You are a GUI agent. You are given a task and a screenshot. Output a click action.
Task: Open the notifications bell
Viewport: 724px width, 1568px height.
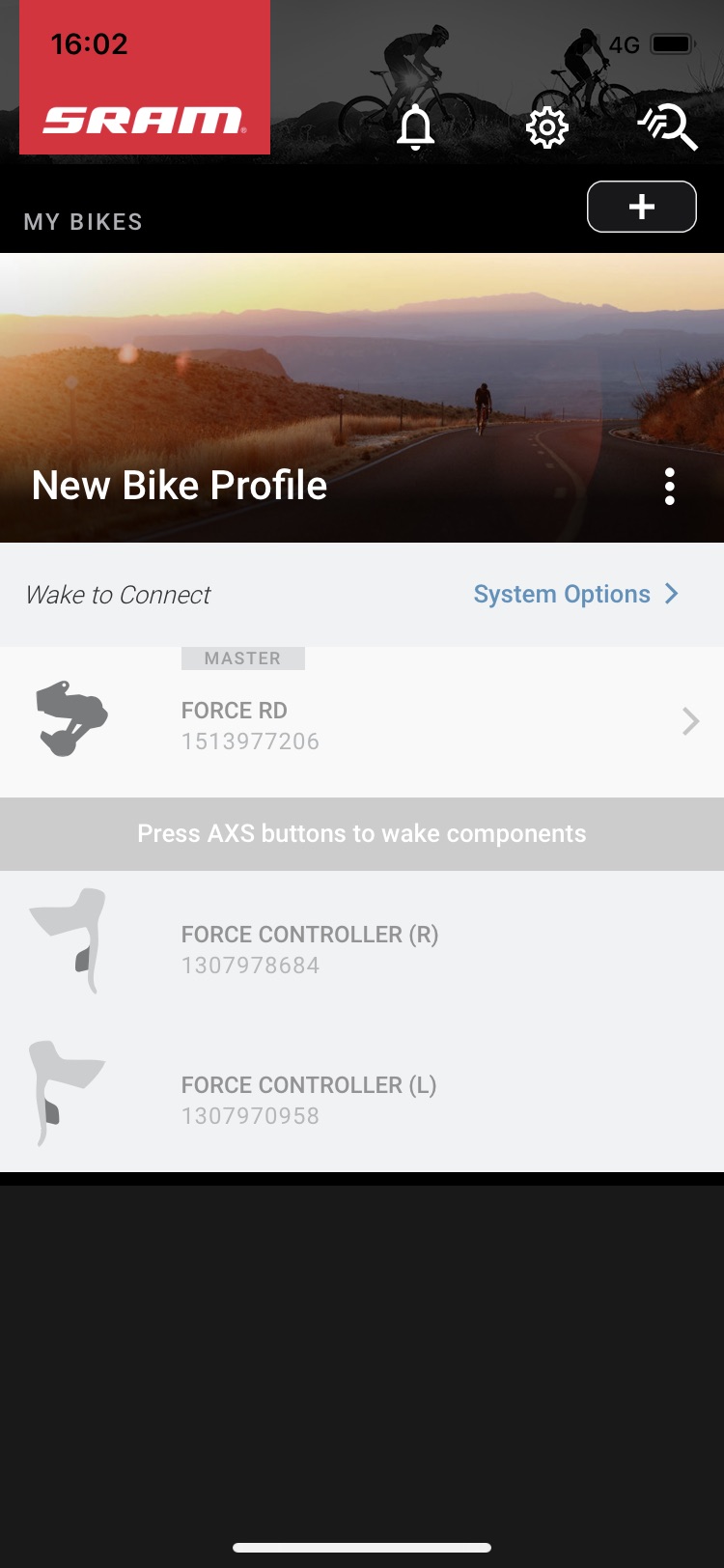(416, 127)
